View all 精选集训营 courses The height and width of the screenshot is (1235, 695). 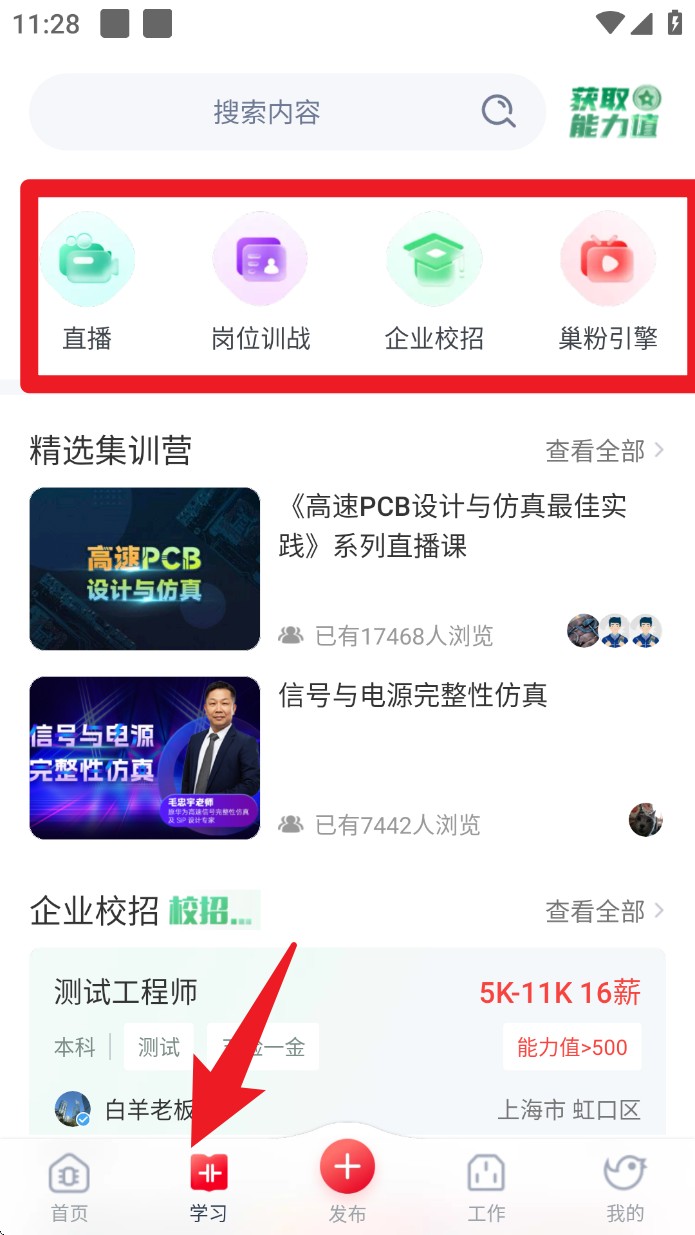coord(604,451)
